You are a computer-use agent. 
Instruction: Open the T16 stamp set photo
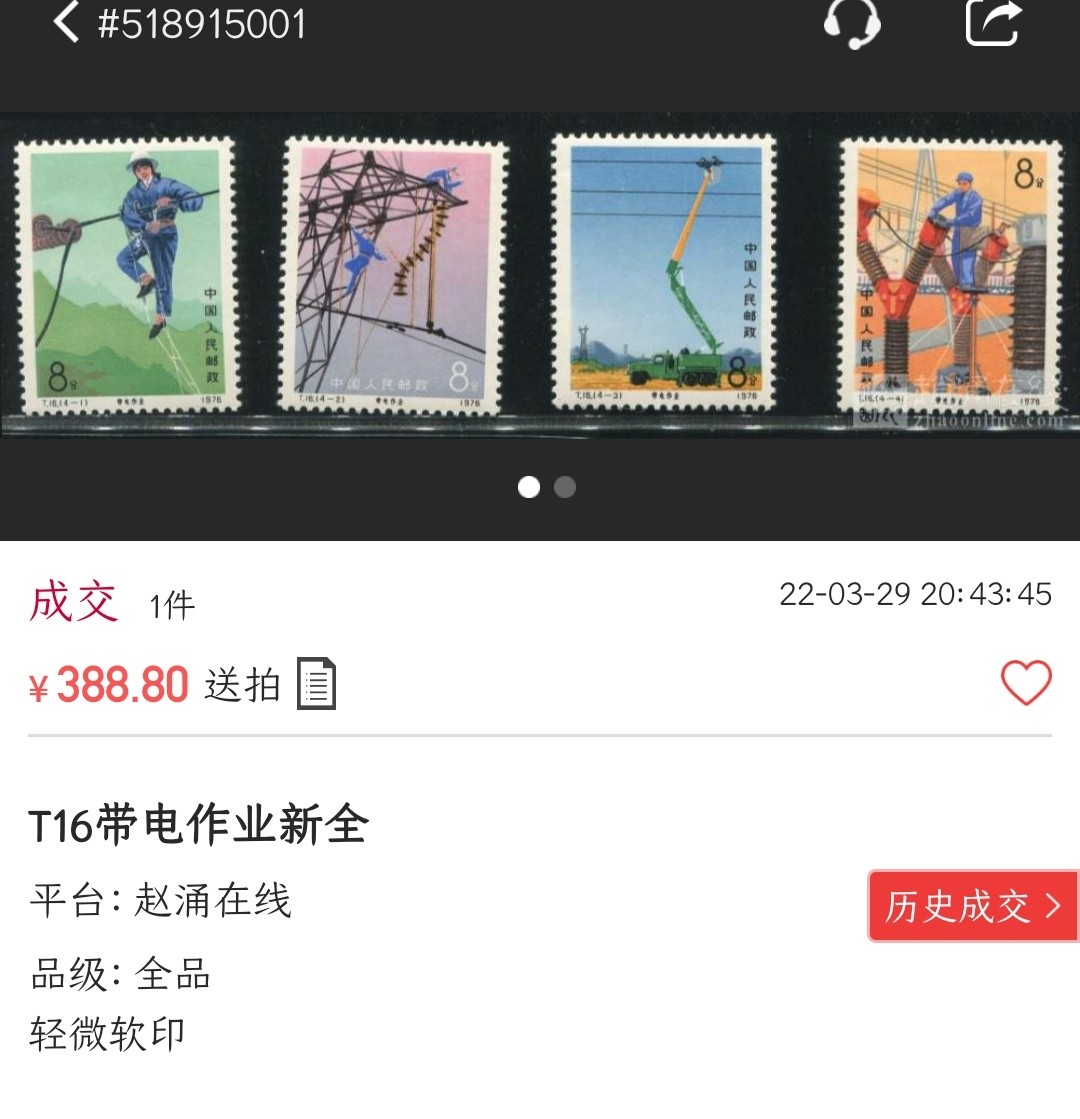pos(540,275)
